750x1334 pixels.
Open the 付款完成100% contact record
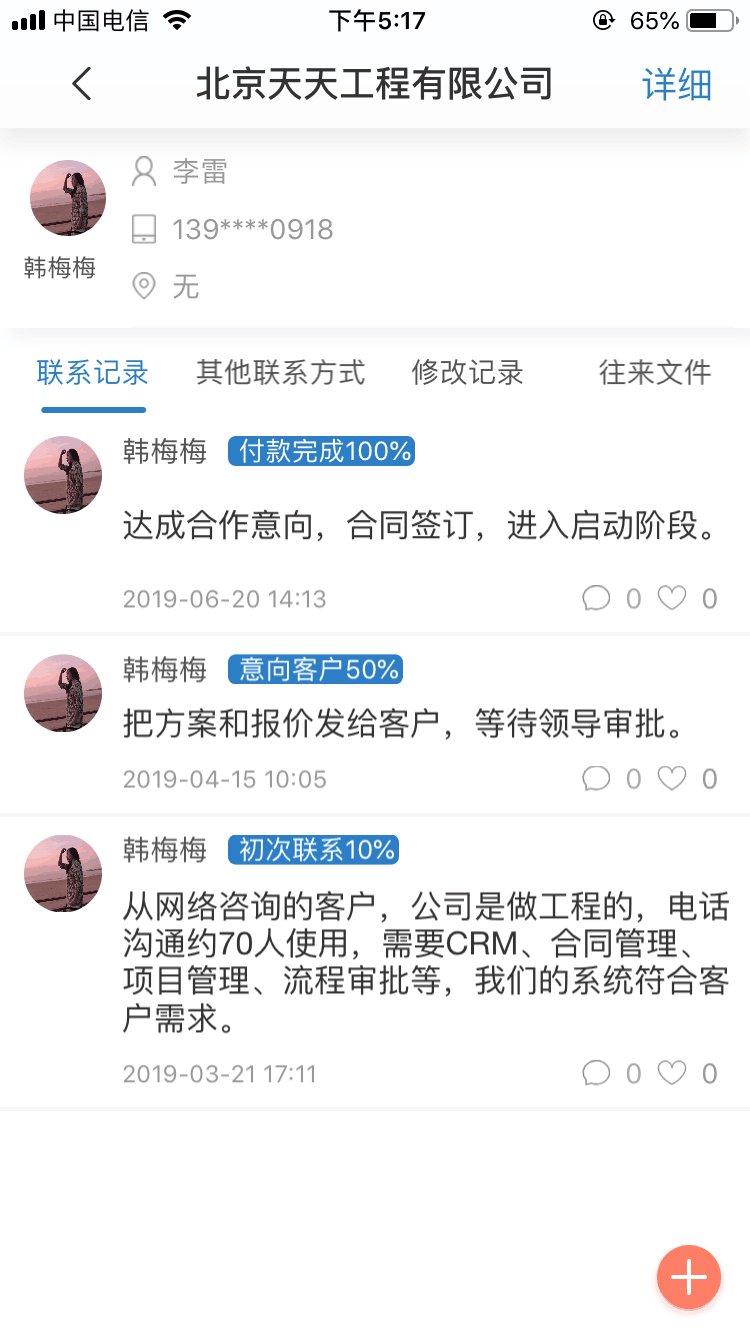tap(418, 527)
